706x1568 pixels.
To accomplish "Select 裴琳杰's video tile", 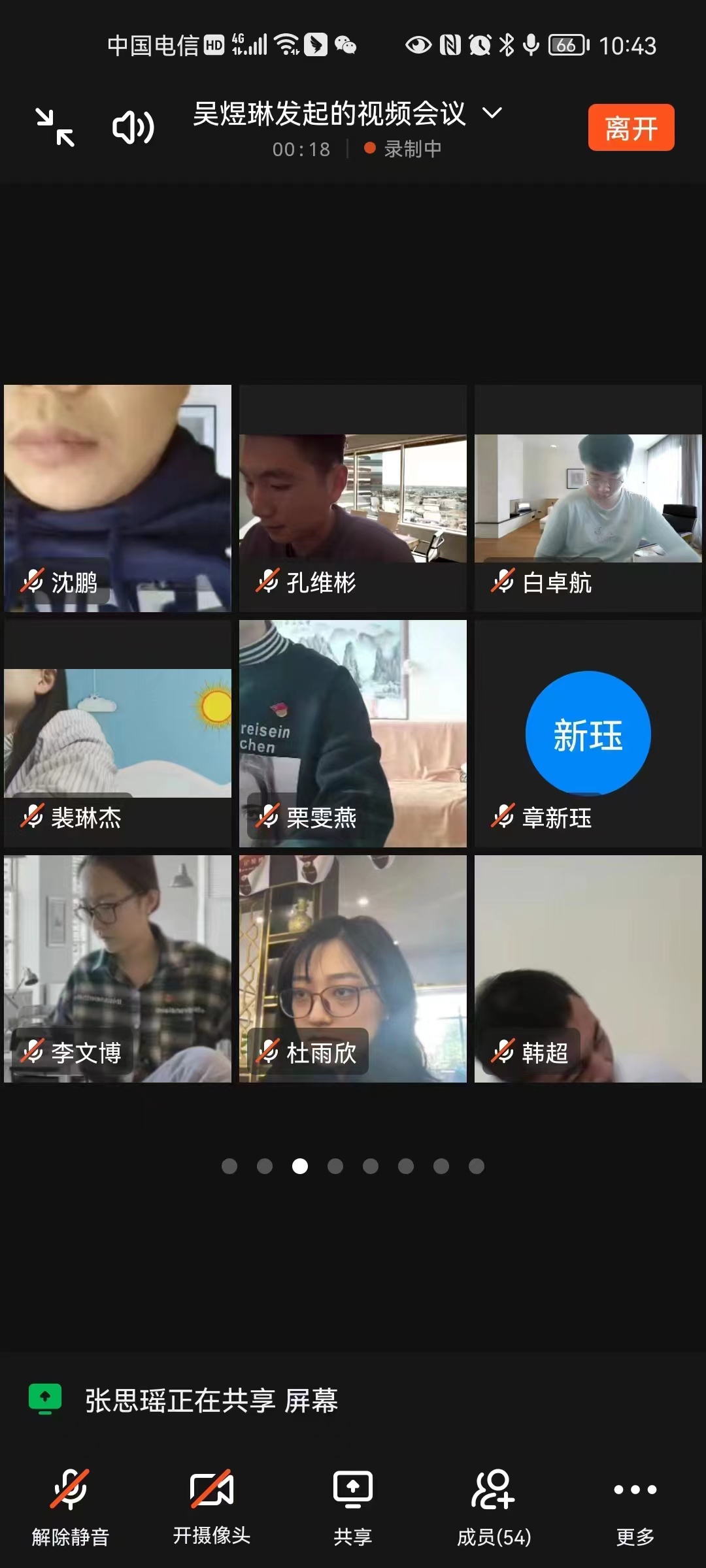I will click(118, 733).
